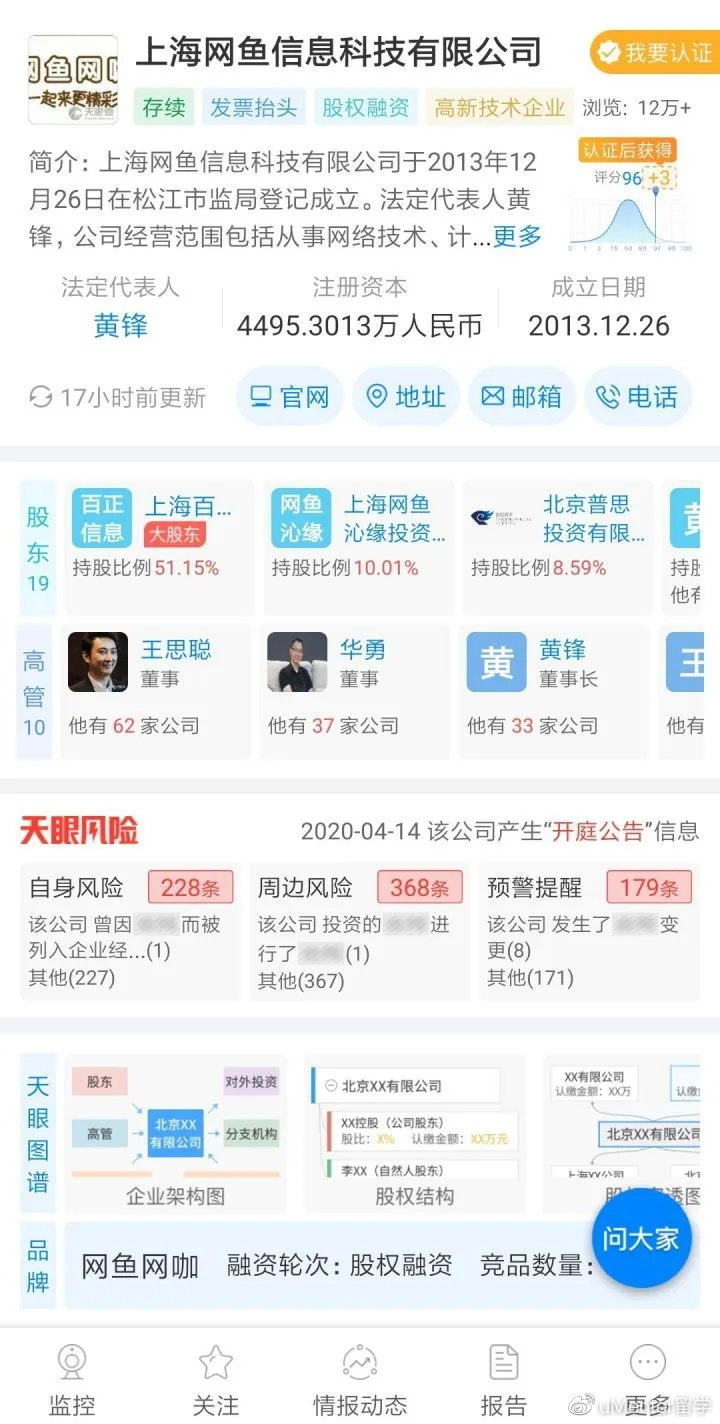720x1424 pixels.
Task: View director 王思聪's card
Action: 157,690
